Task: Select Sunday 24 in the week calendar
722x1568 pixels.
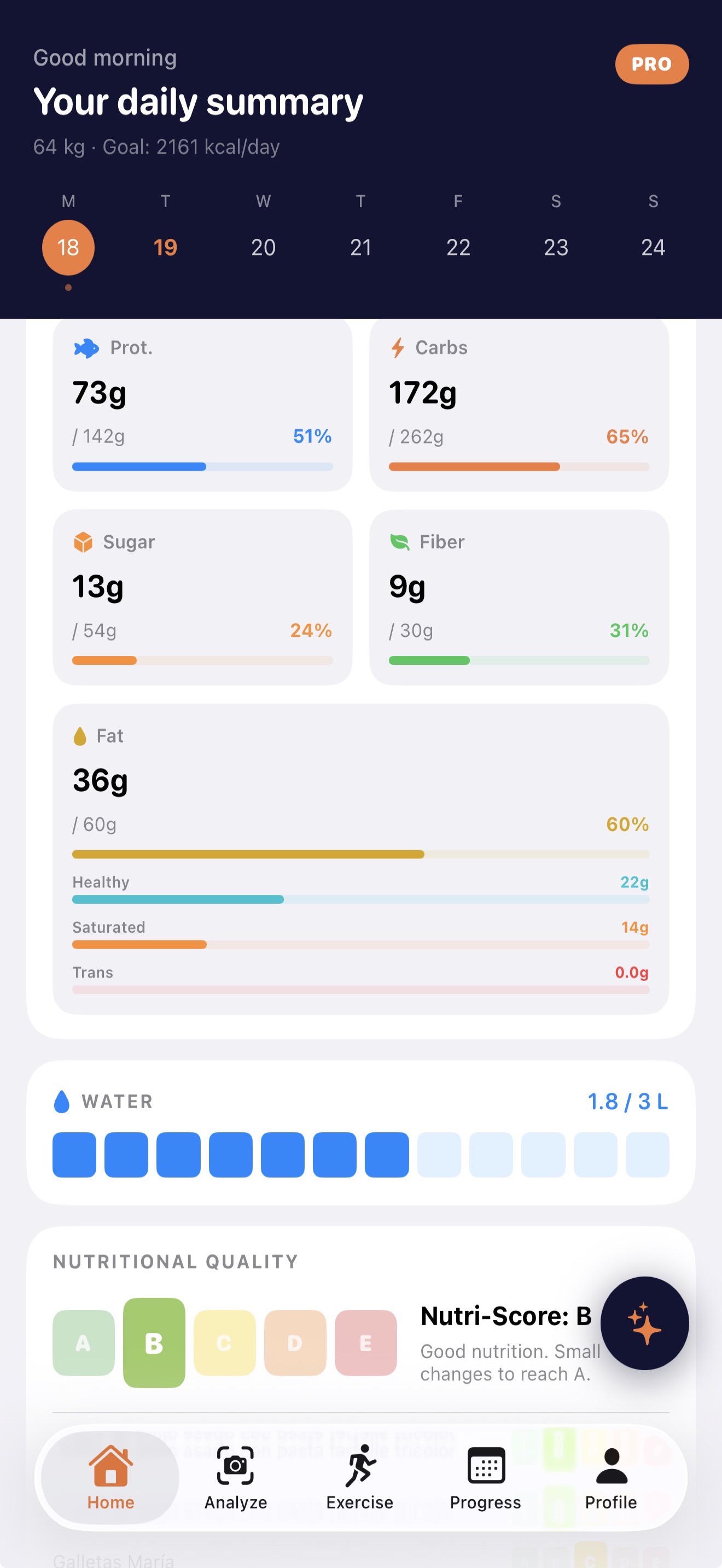Action: [653, 247]
